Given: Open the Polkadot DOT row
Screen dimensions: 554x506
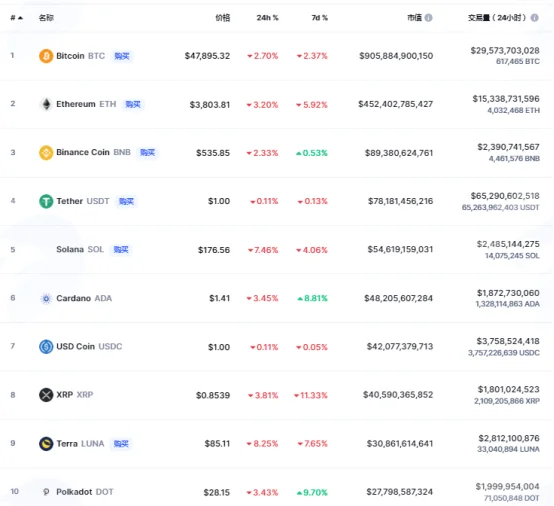Looking at the screenshot, I should coord(277,492).
